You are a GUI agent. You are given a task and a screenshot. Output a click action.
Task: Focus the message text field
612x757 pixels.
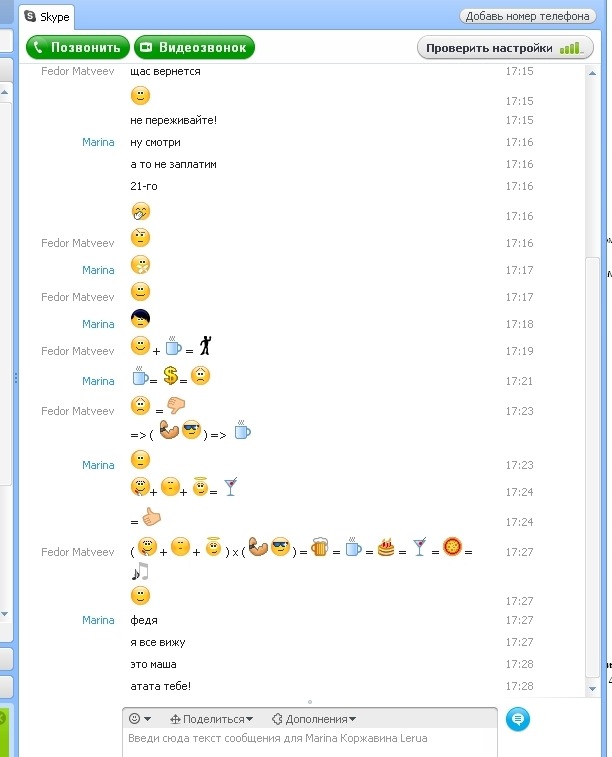tap(310, 740)
